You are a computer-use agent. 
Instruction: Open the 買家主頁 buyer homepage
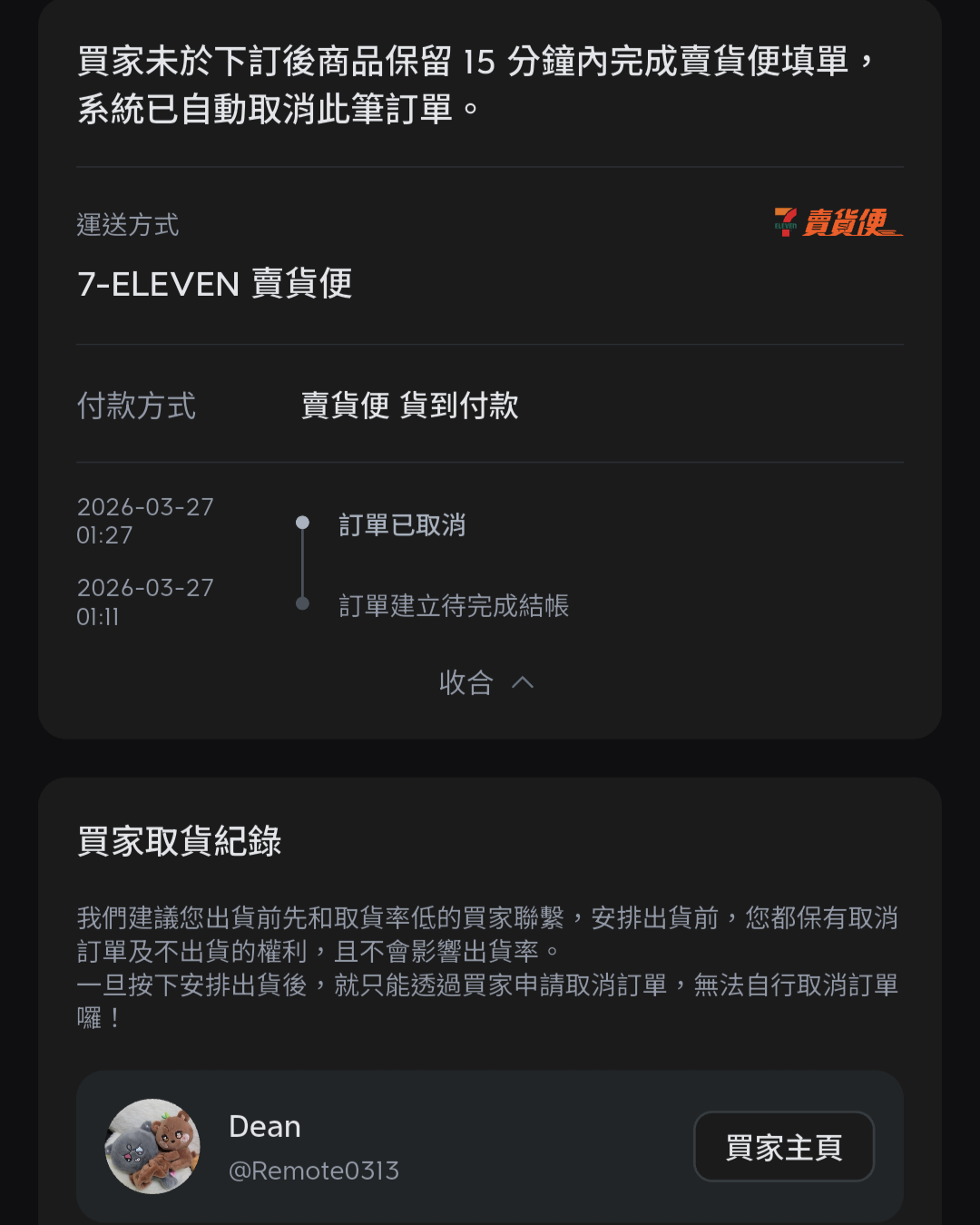click(784, 1146)
